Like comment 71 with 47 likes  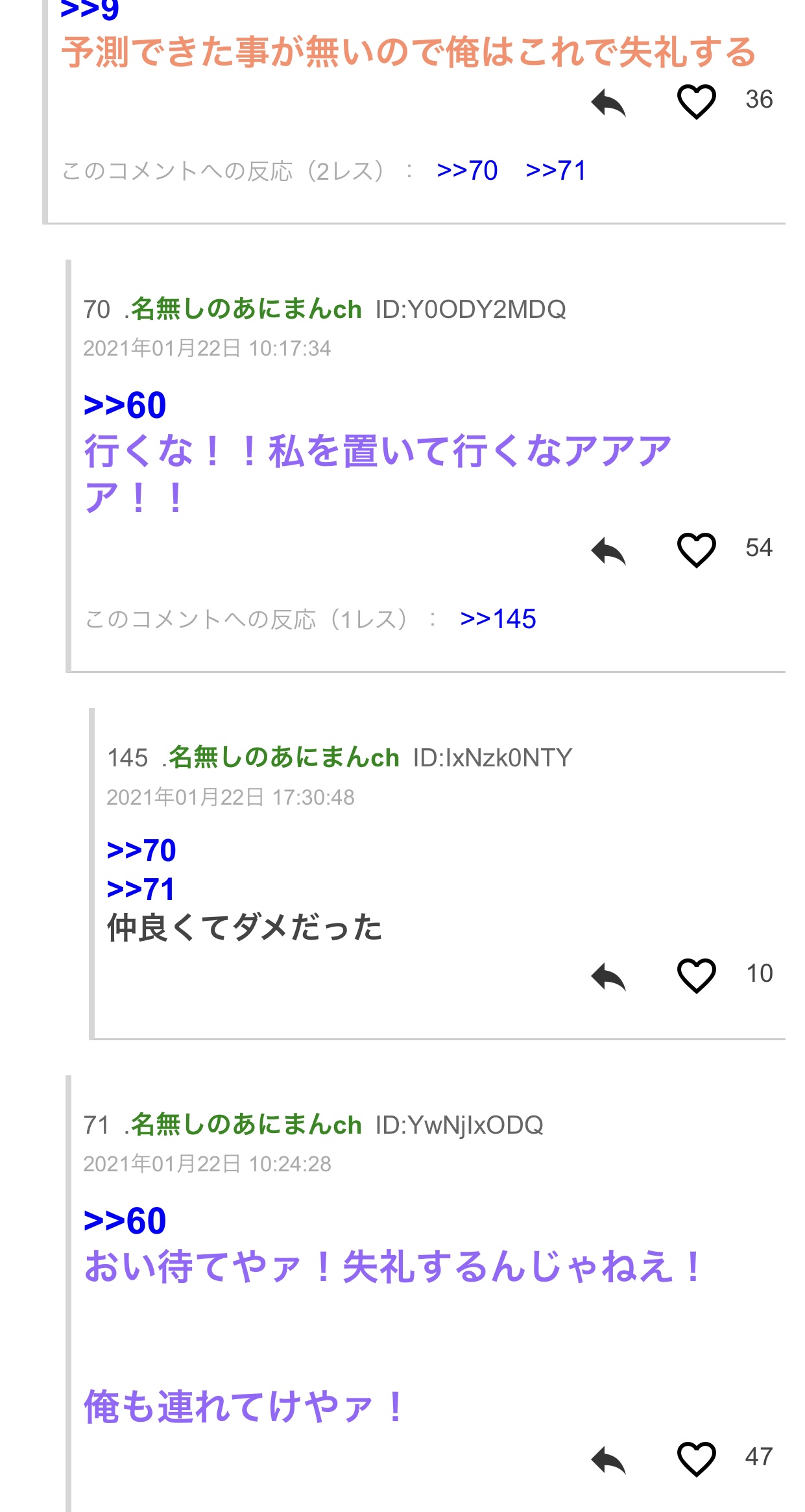coord(696,1459)
